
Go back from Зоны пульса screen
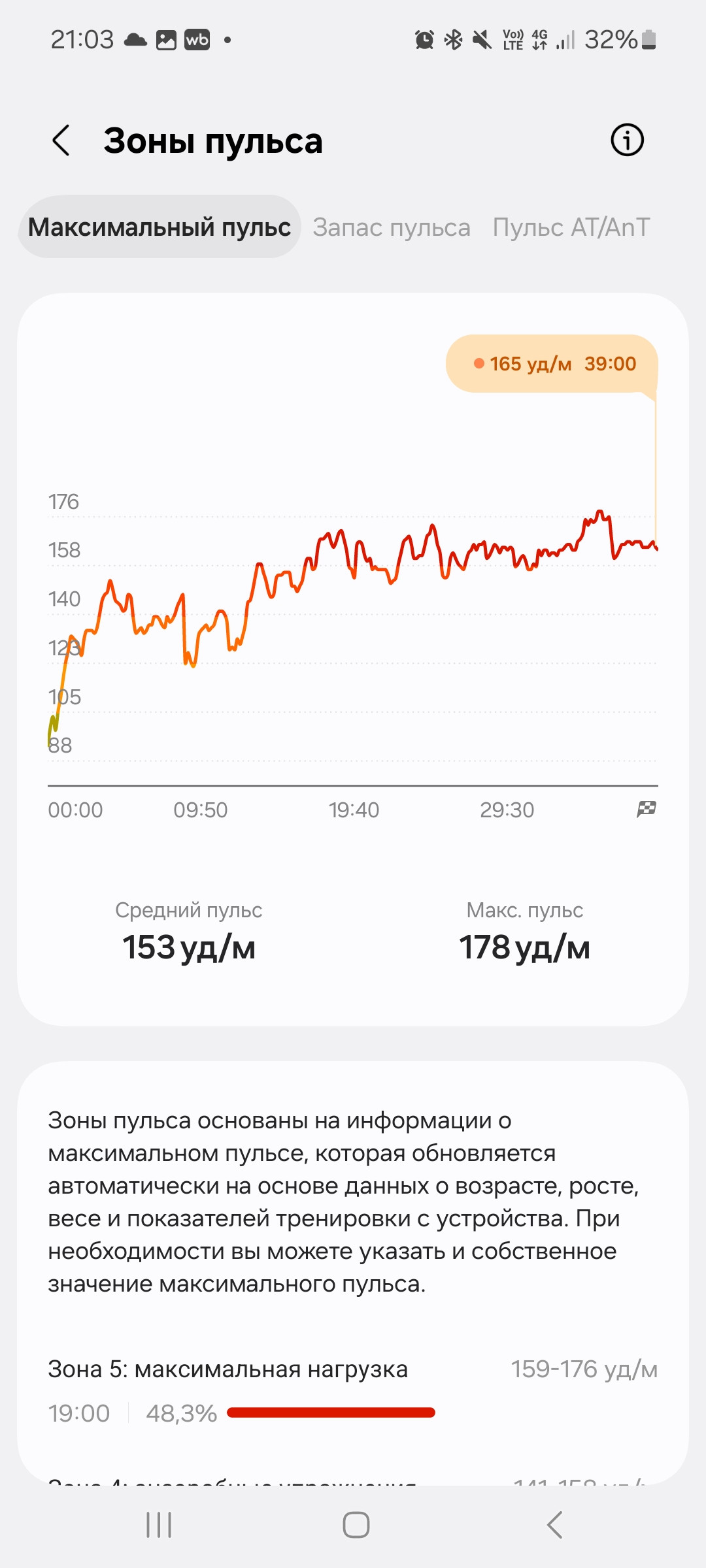coord(61,140)
